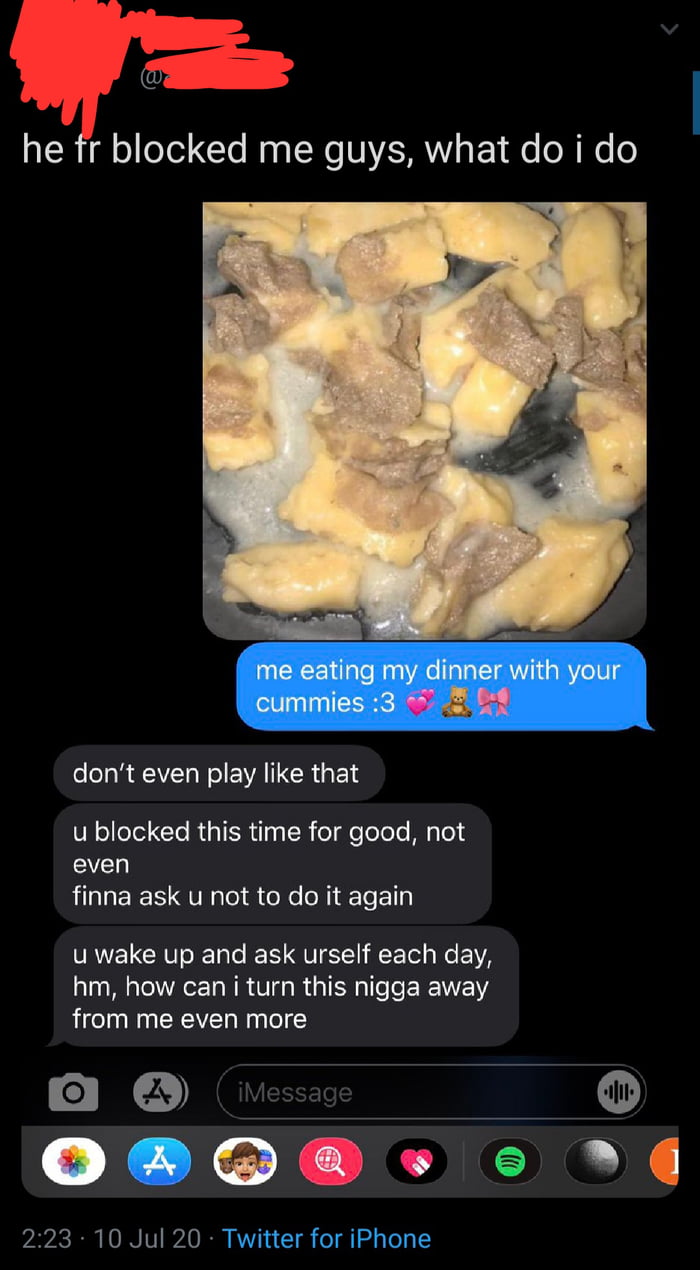700x1270 pixels.
Task: Open the tweet options chevron menu
Action: [x=669, y=32]
